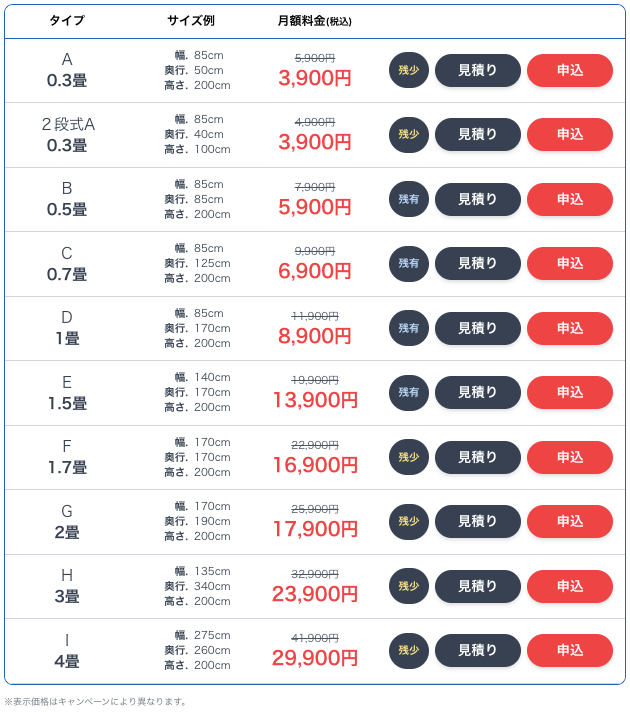The image size is (630, 712).
Task: Get 見積り for type B 0.5畳
Action: [477, 199]
